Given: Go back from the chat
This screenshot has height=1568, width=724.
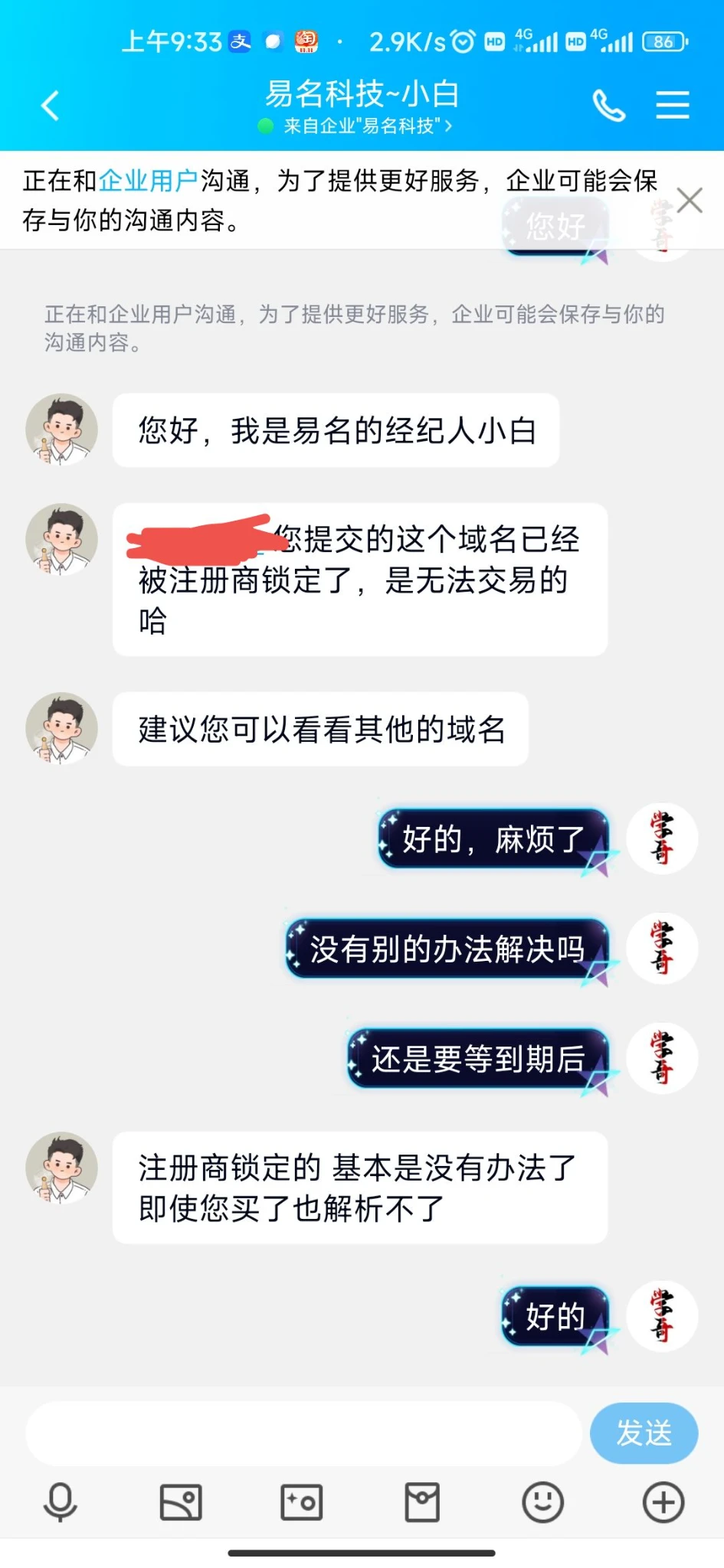Looking at the screenshot, I should [x=51, y=106].
